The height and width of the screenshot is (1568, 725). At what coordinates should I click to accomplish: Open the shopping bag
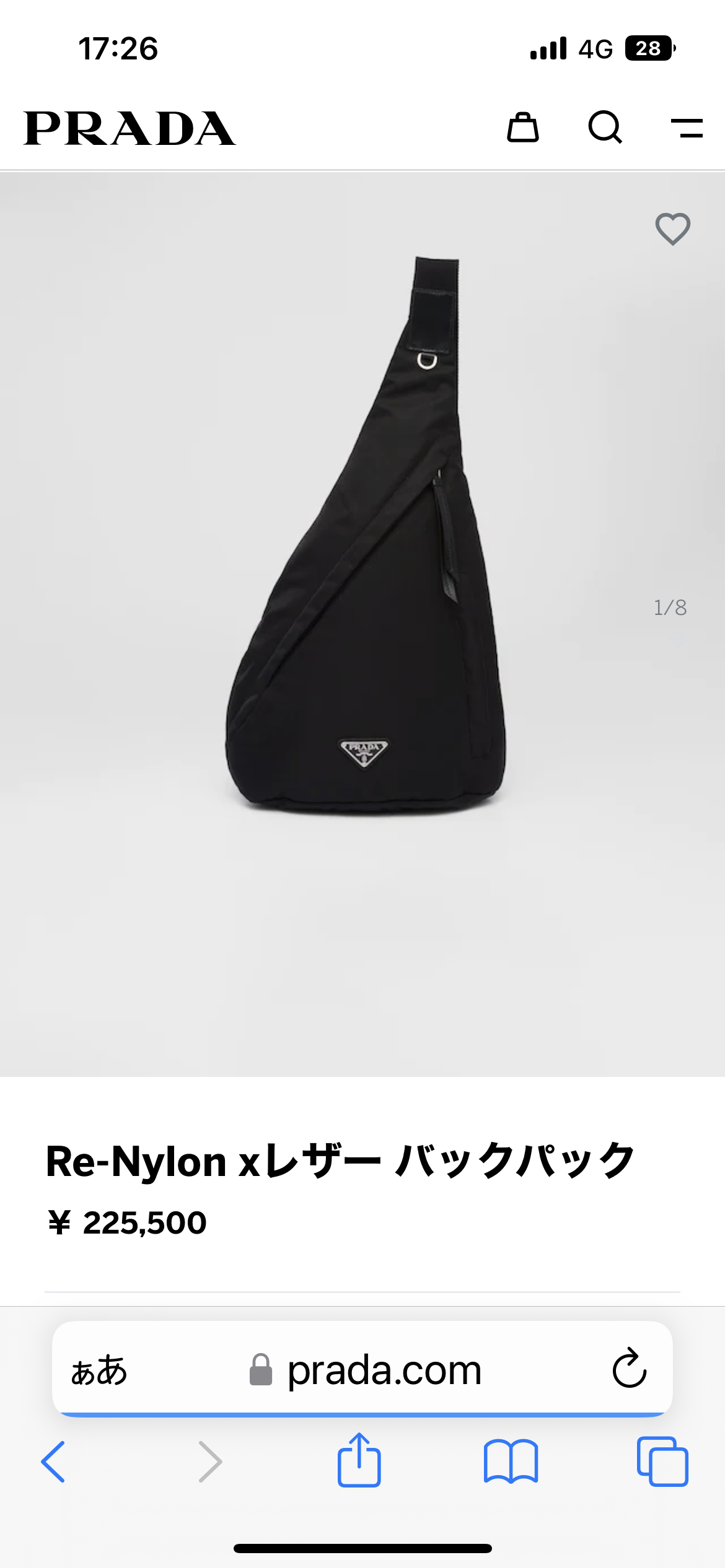click(523, 128)
